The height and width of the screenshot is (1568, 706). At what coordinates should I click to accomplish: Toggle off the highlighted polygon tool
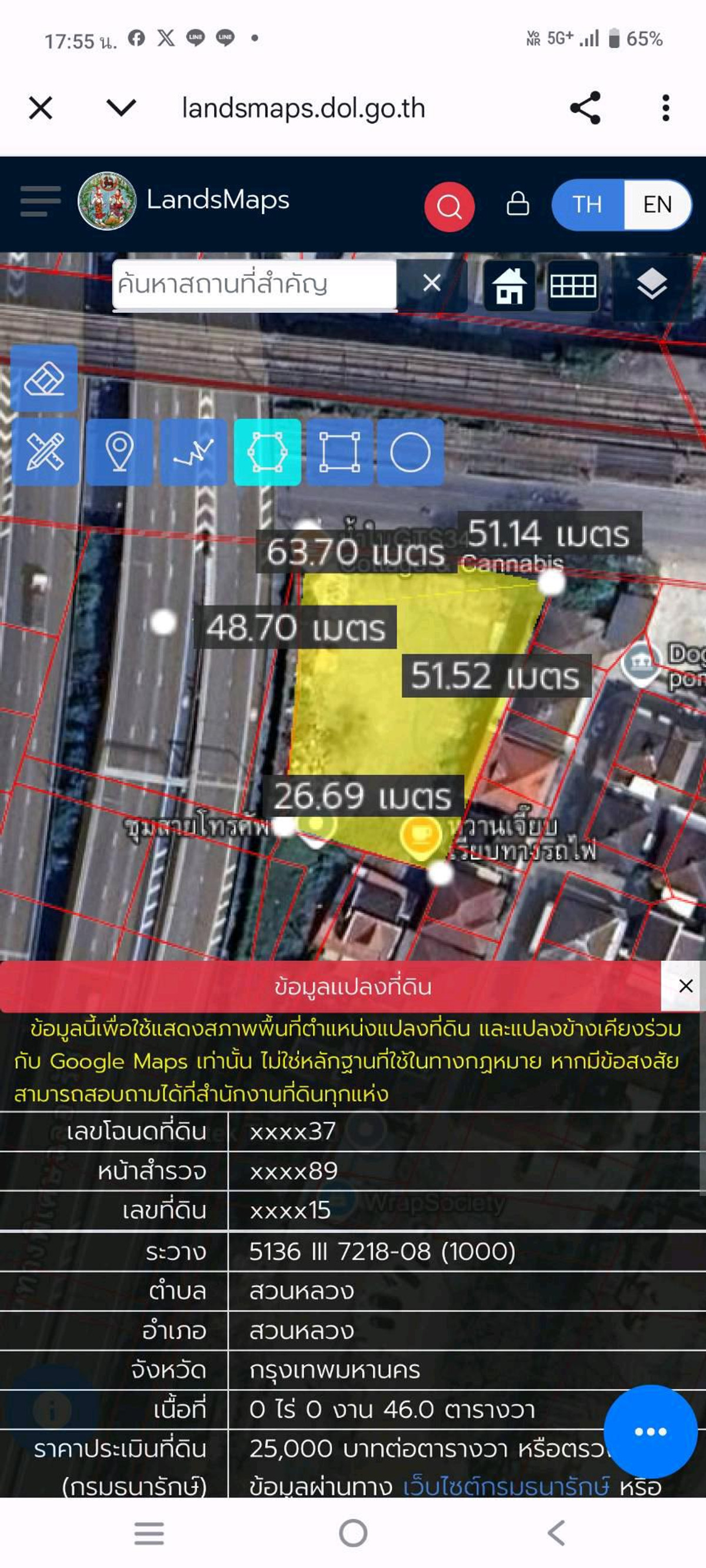pyautogui.click(x=269, y=454)
